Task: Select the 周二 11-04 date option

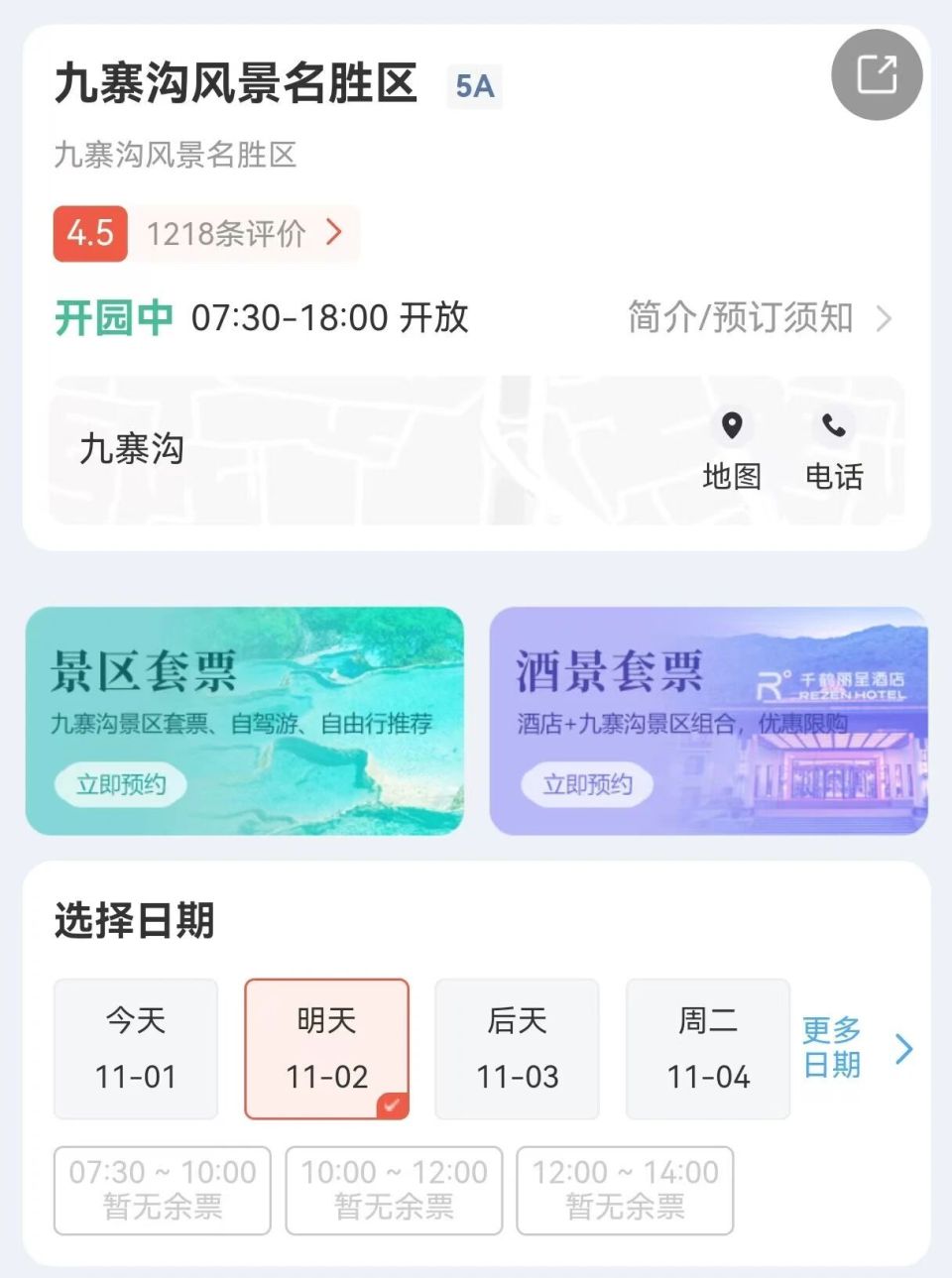Action: [707, 1048]
